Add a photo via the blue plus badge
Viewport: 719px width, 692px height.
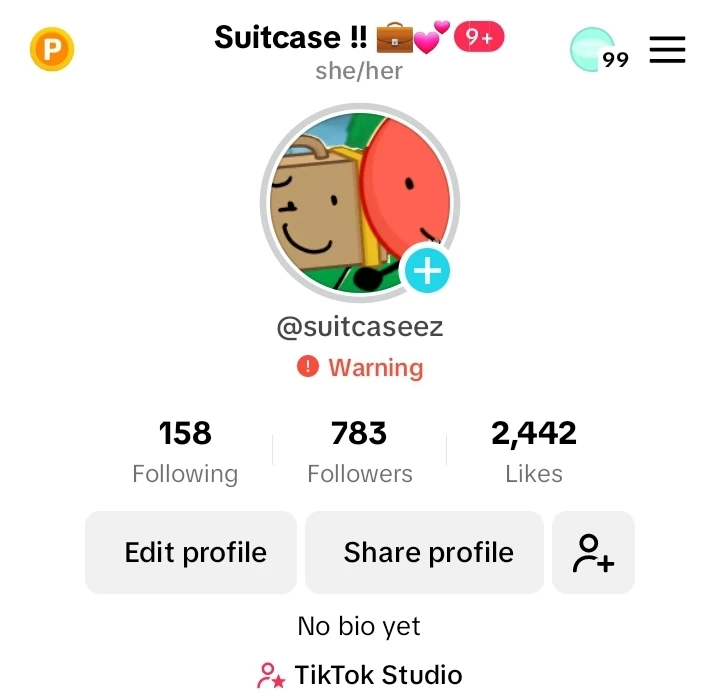pyautogui.click(x=426, y=270)
